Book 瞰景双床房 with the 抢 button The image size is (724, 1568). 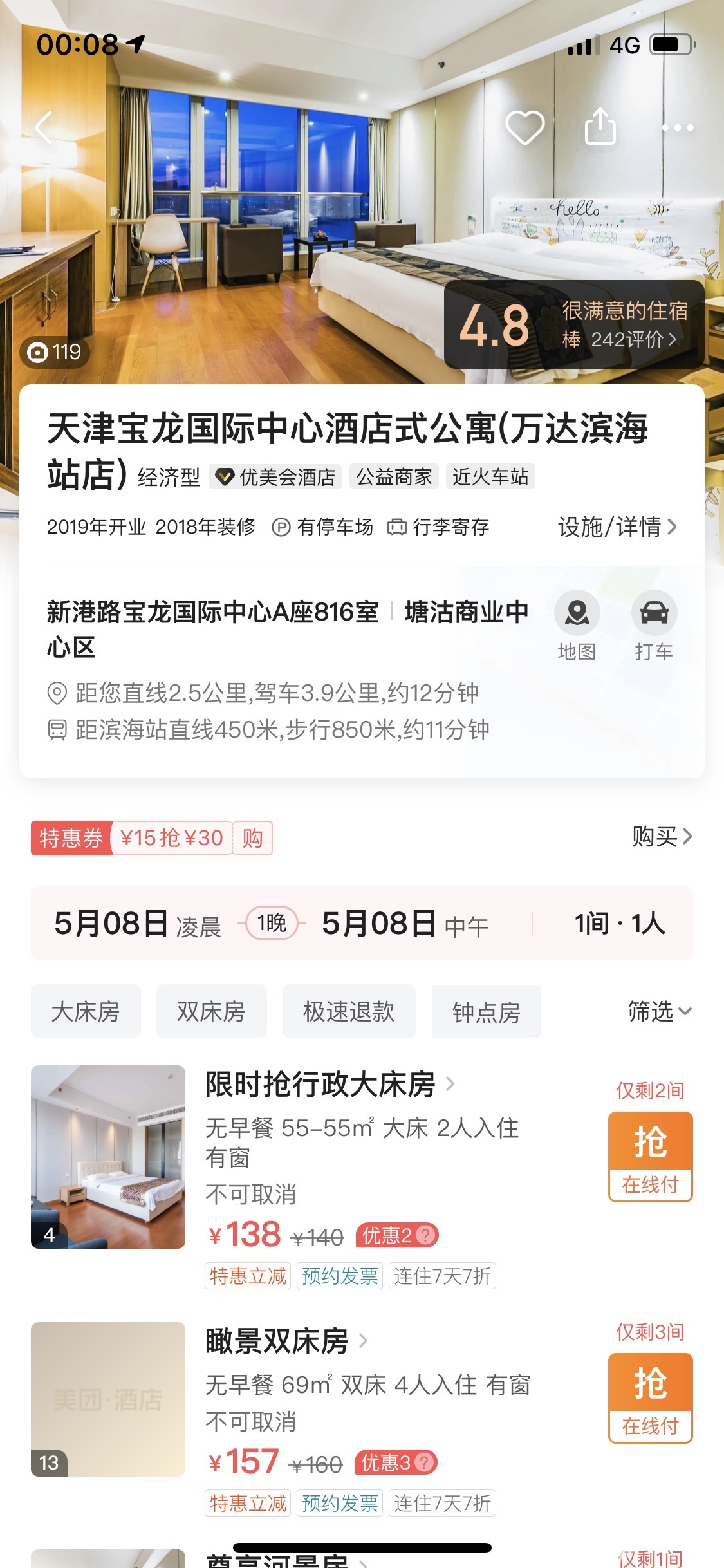pyautogui.click(x=650, y=1397)
